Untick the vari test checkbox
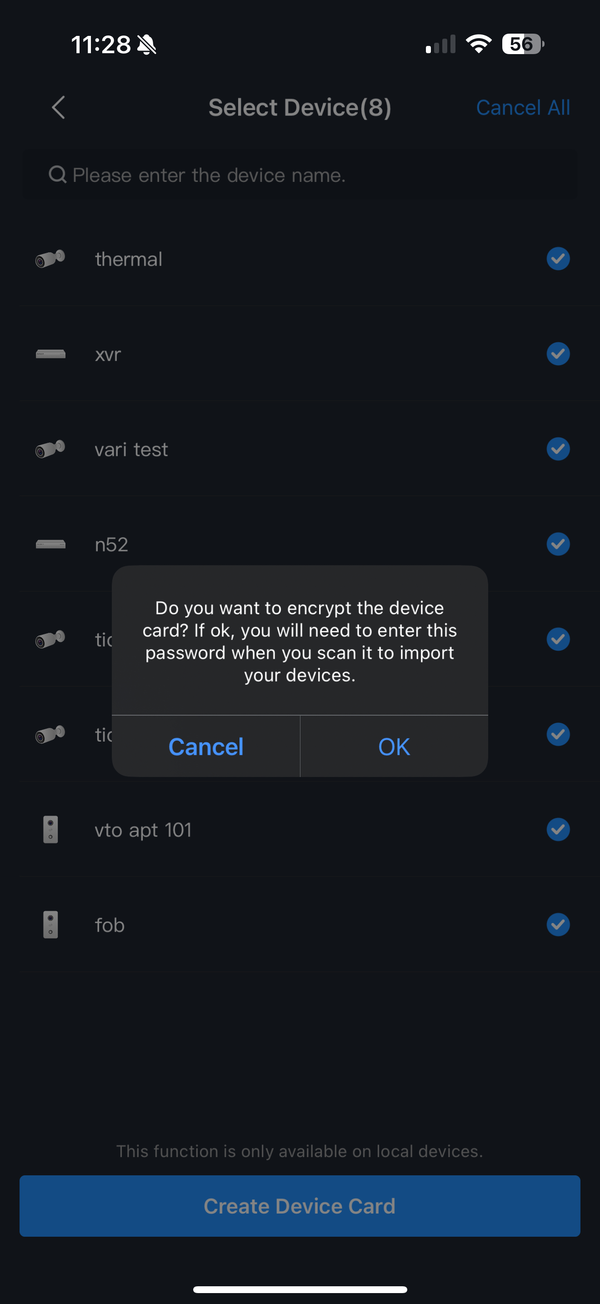This screenshot has height=1304, width=600. coord(558,449)
